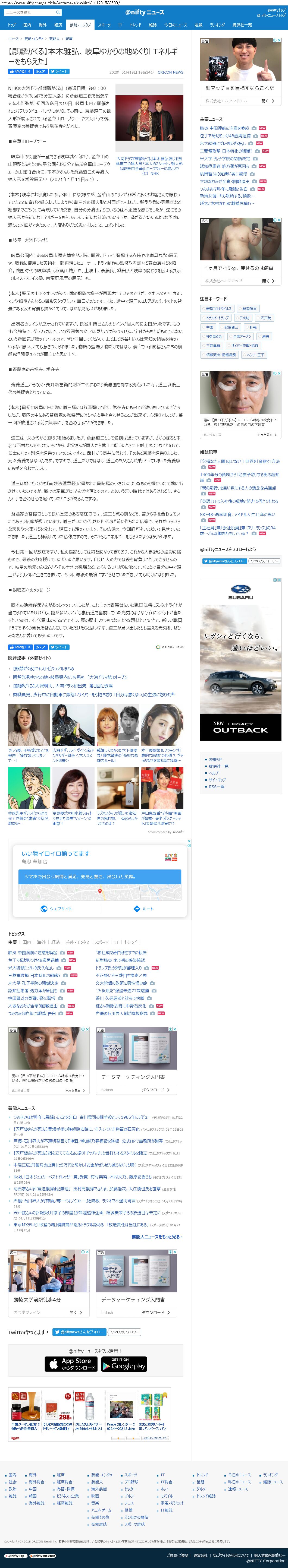Open the ORICON NEWS source link

click(170, 72)
